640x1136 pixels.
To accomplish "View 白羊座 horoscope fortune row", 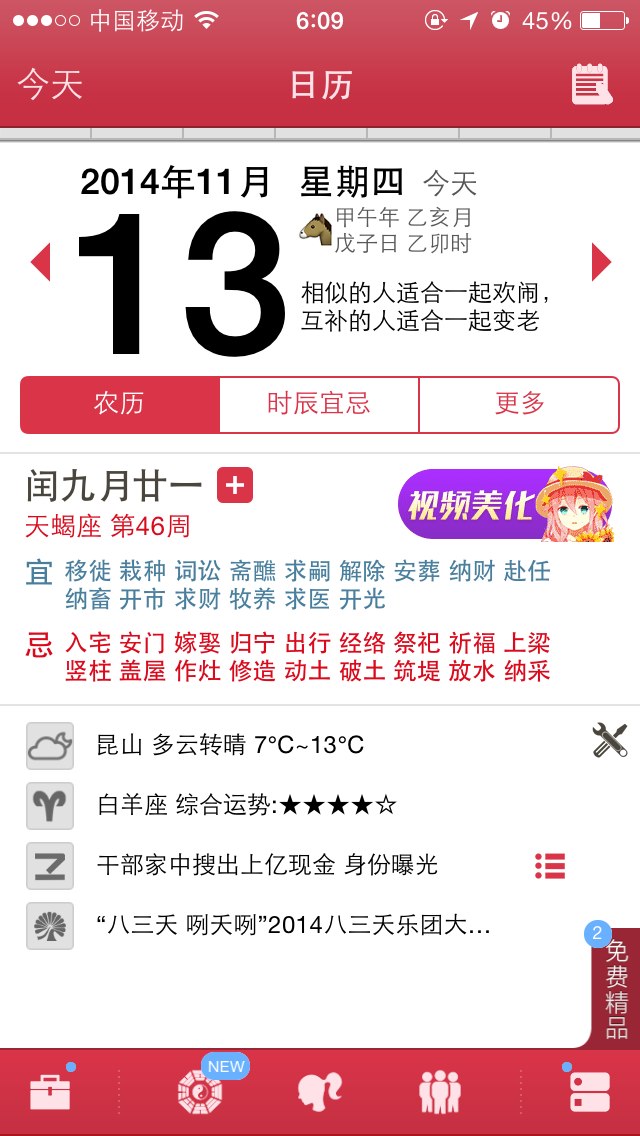I will click(320, 805).
